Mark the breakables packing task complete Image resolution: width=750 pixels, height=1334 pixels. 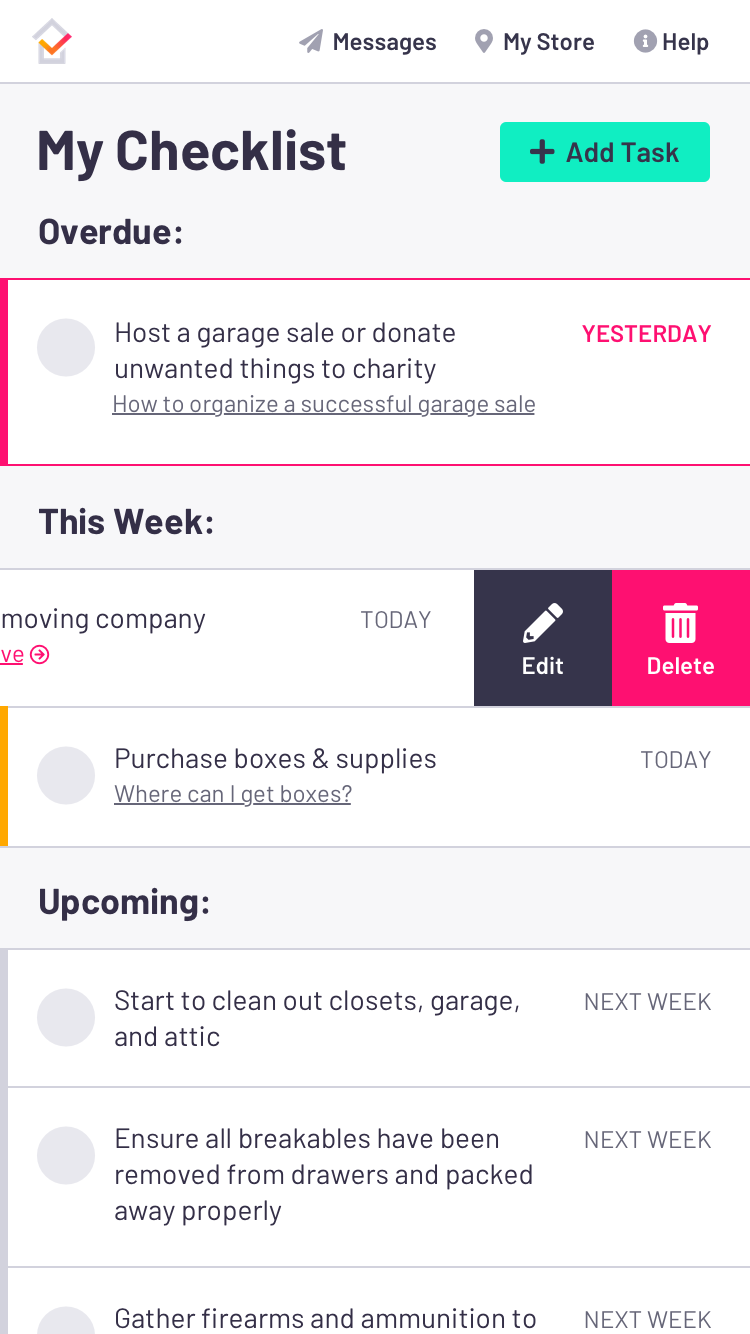tap(66, 1156)
